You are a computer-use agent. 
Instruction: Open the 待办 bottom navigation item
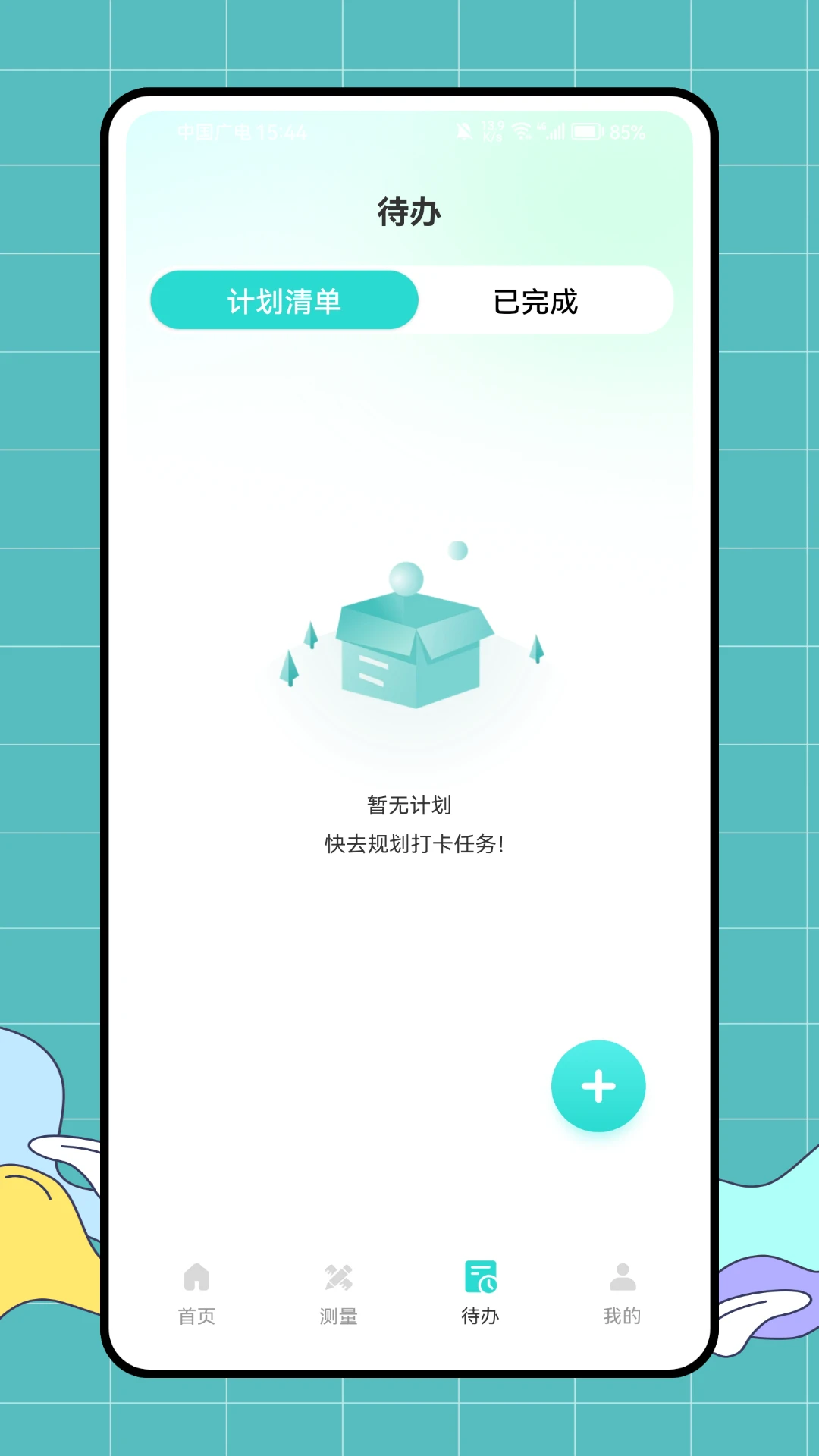[x=480, y=1289]
